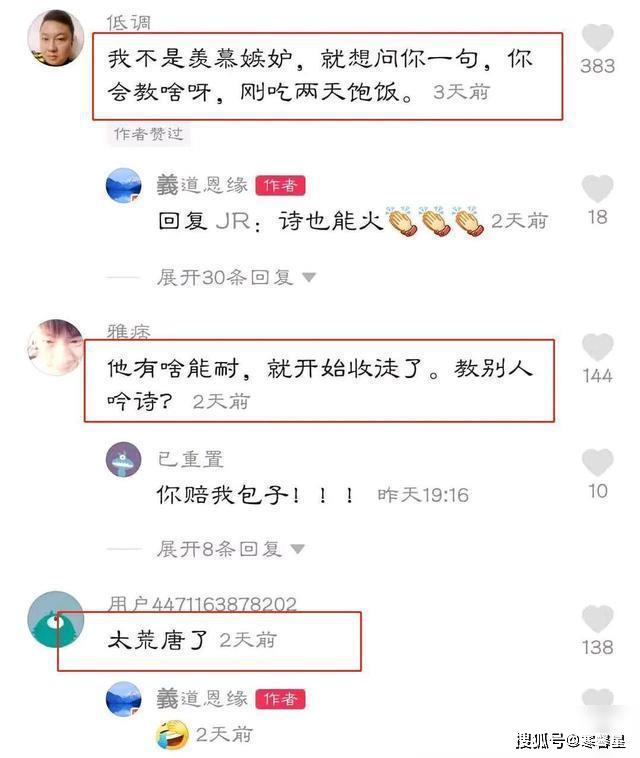Screen dimensions: 640x758
Task: Open avatar of 用户4471163878202
Action: [55, 619]
